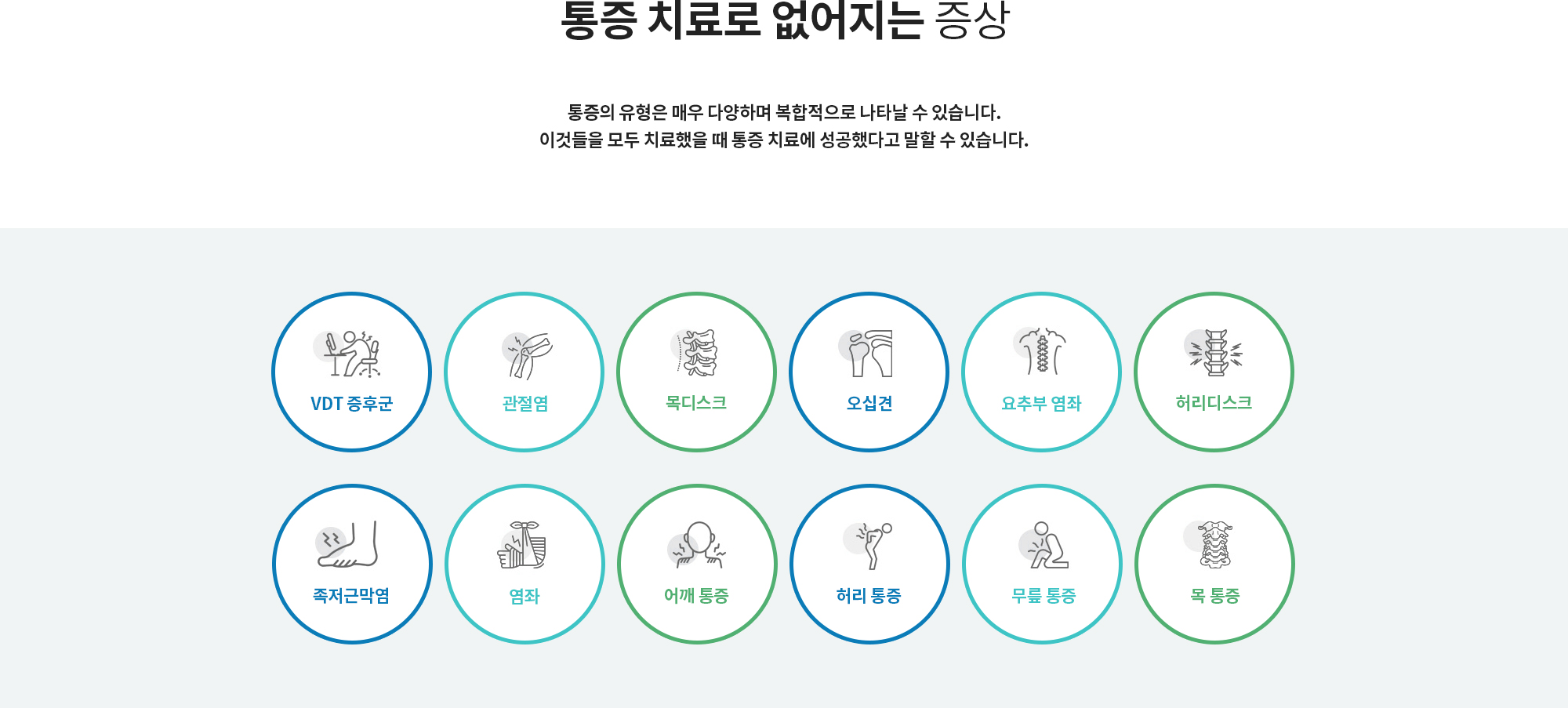1568x708 pixels.
Task: Select the 염좌 circle
Action: pyautogui.click(x=524, y=564)
